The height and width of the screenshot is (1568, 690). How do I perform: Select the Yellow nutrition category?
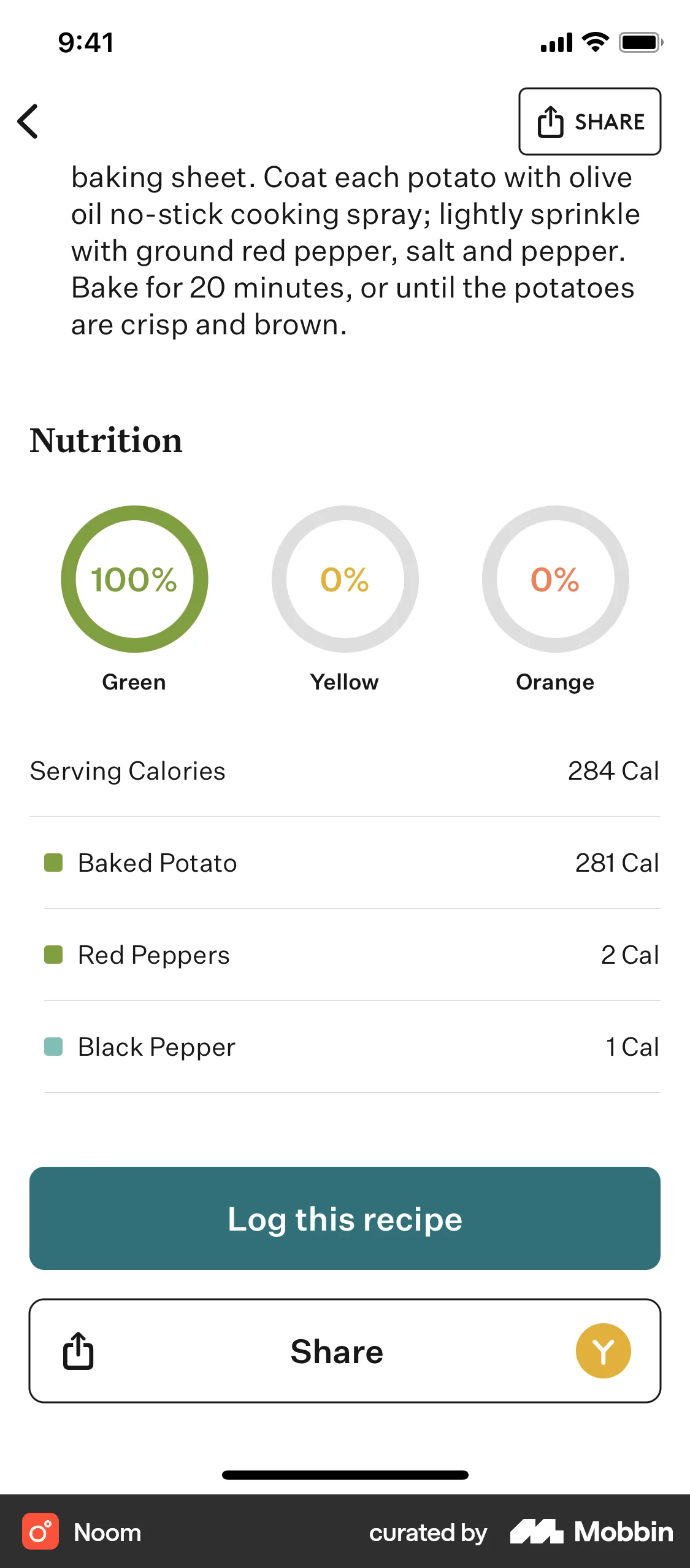[344, 579]
